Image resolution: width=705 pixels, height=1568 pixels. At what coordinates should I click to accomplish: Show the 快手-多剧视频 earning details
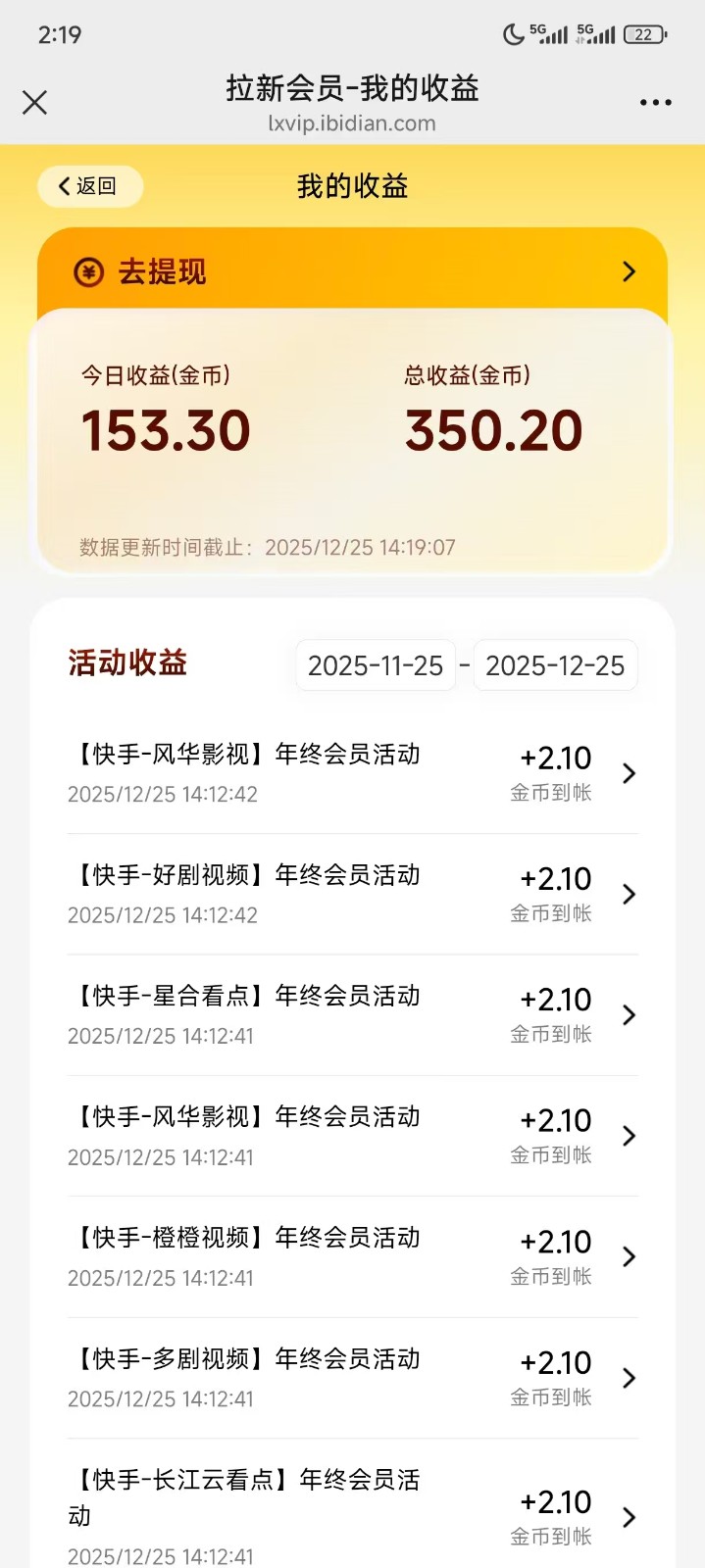click(x=352, y=1378)
